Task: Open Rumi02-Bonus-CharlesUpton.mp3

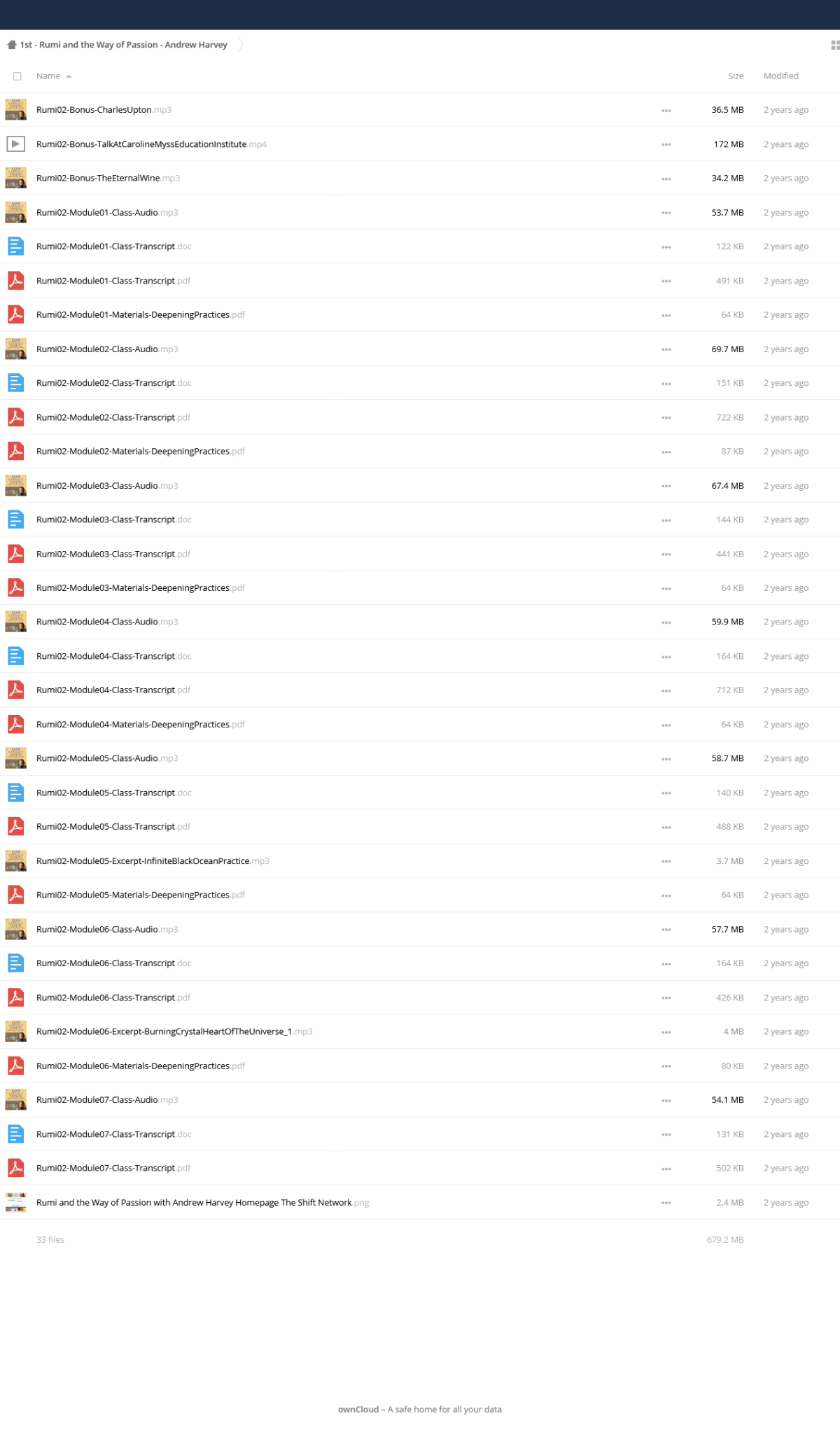Action: 104,110
